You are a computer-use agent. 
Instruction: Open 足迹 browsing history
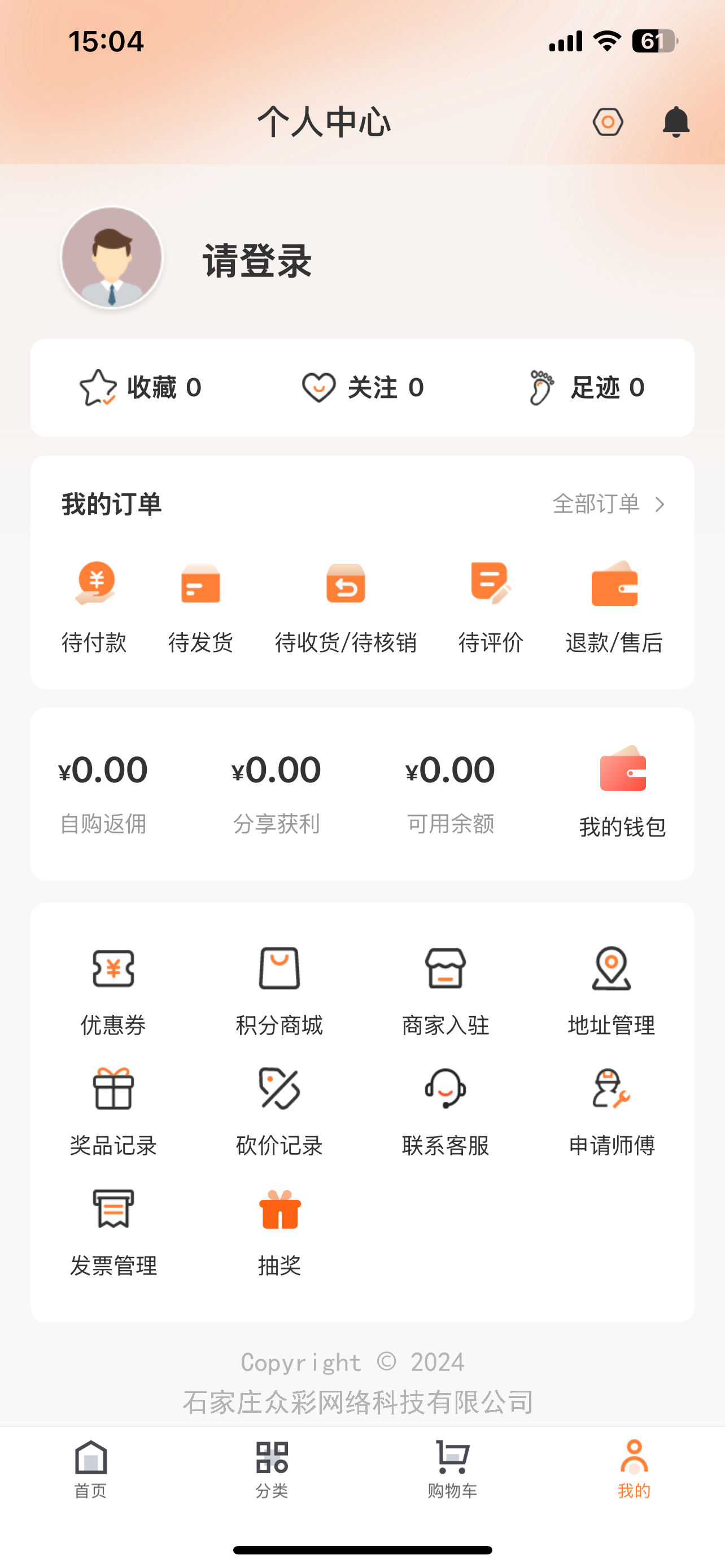point(586,388)
